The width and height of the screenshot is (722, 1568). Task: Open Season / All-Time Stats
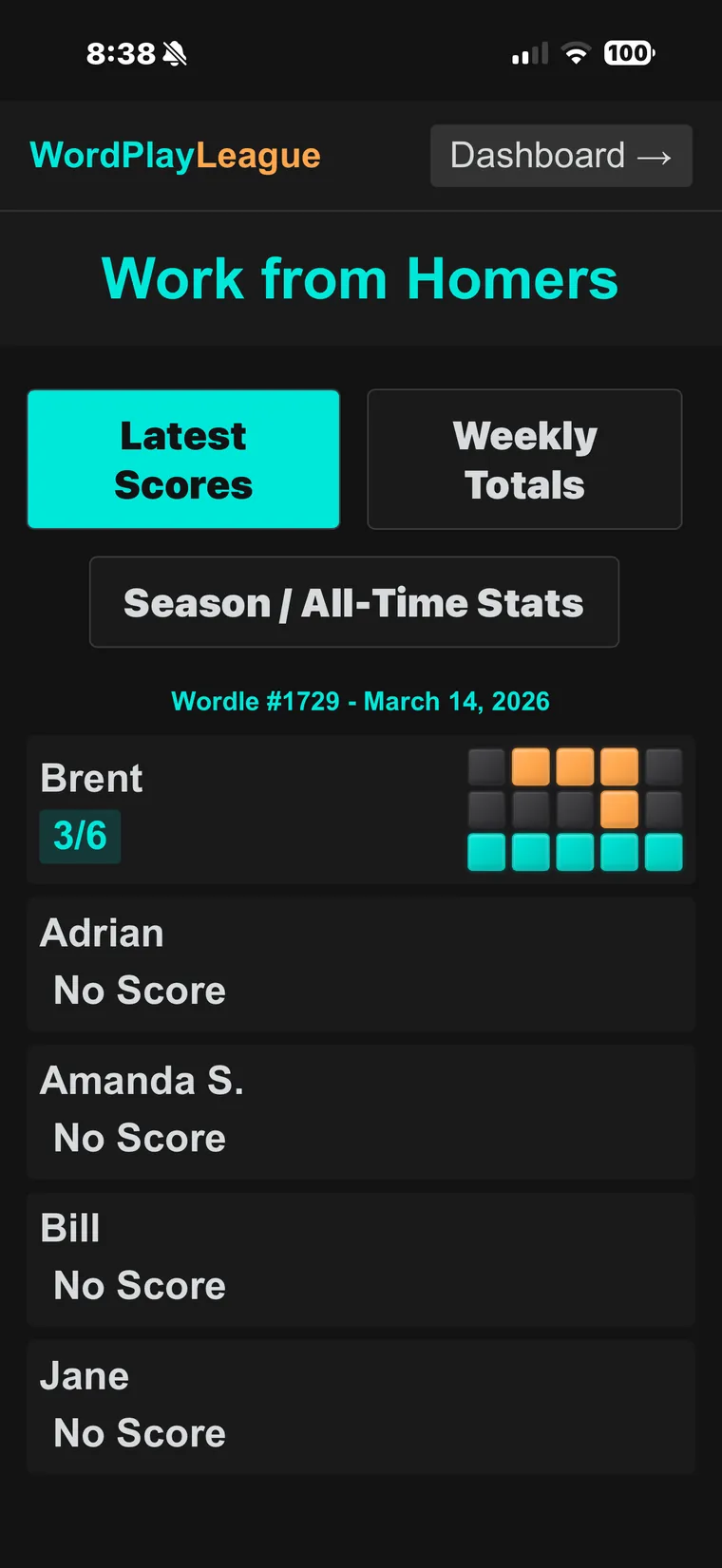click(x=354, y=602)
